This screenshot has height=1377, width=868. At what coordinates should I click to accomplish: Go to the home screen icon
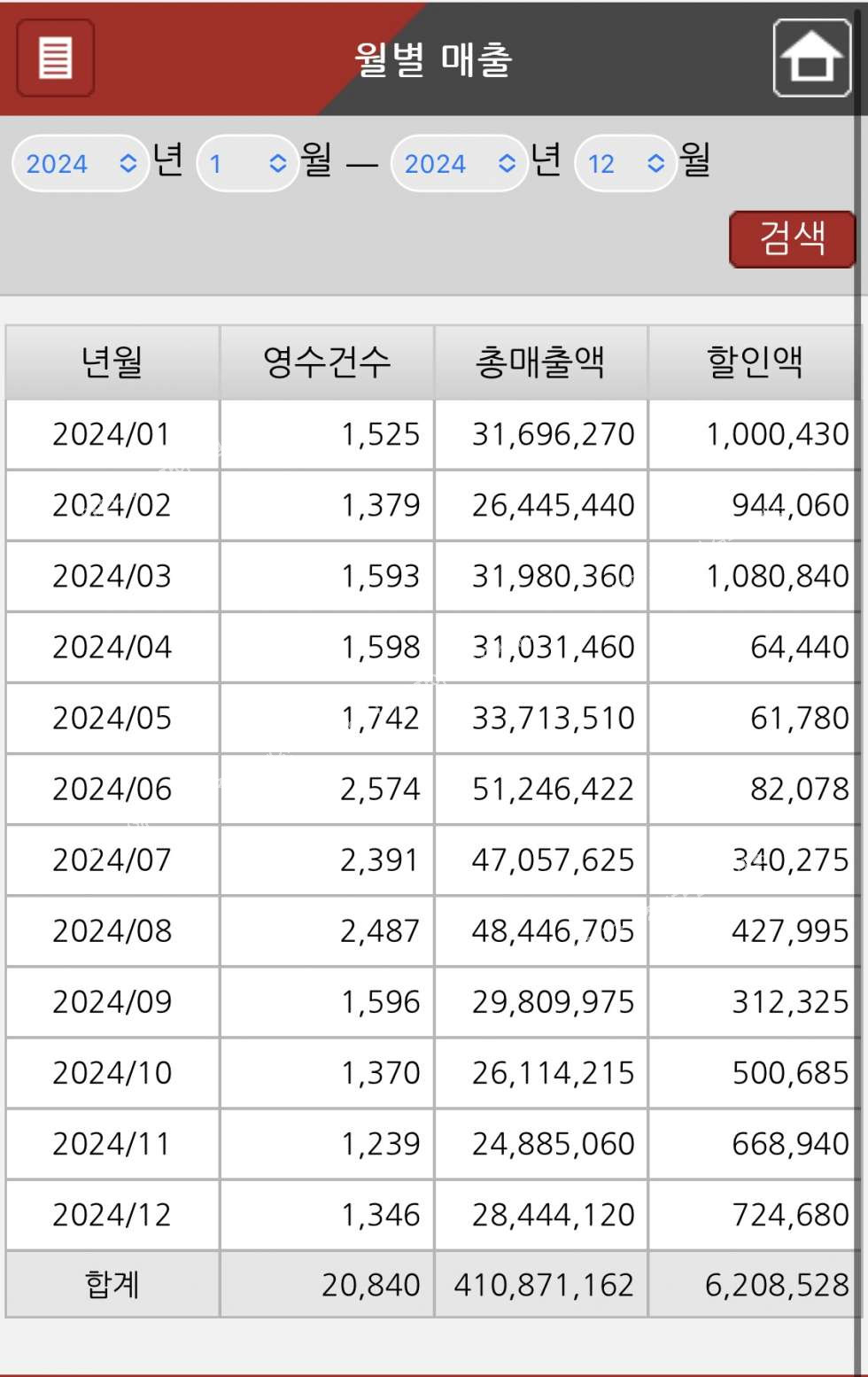[811, 58]
